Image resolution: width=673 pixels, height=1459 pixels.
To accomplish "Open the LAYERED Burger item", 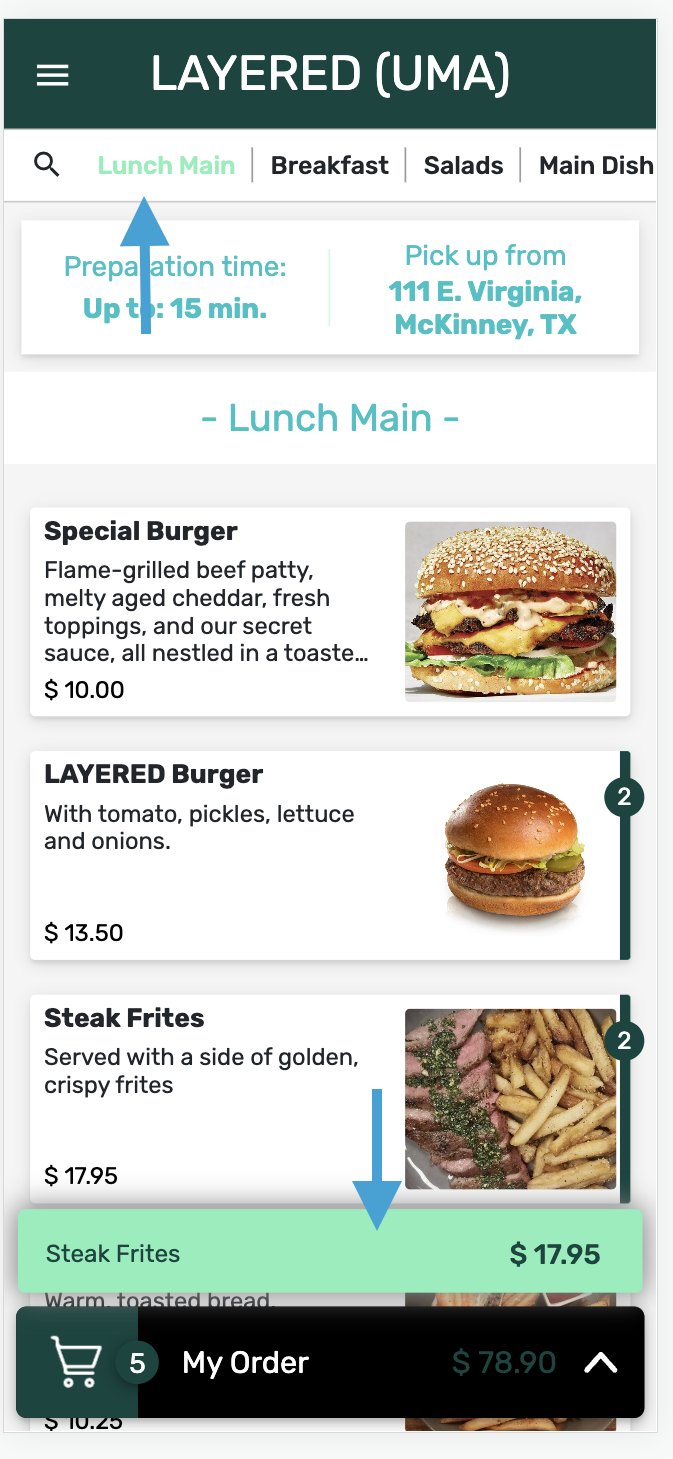I will coord(330,855).
